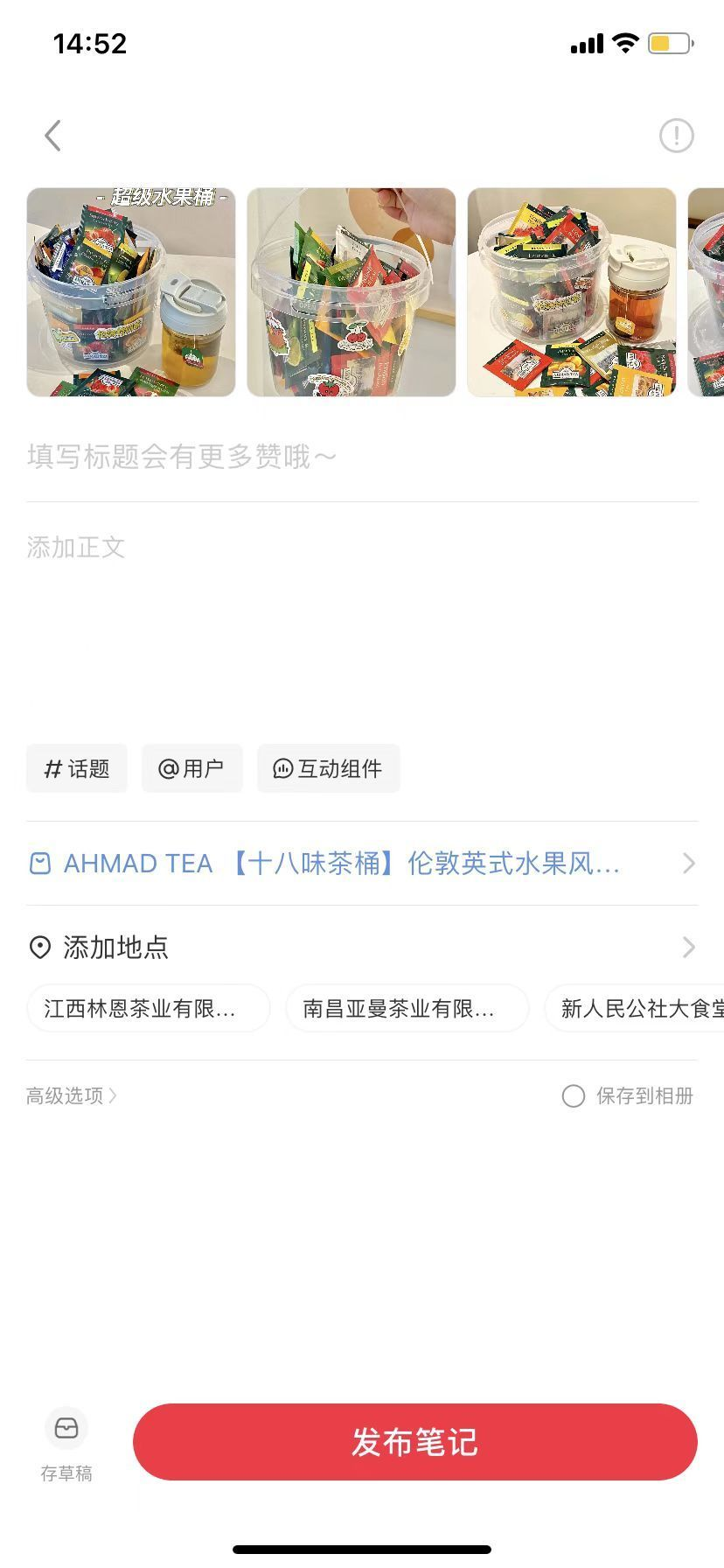Open first photo labeled 超级水果桶
The image size is (724, 1568).
(131, 292)
